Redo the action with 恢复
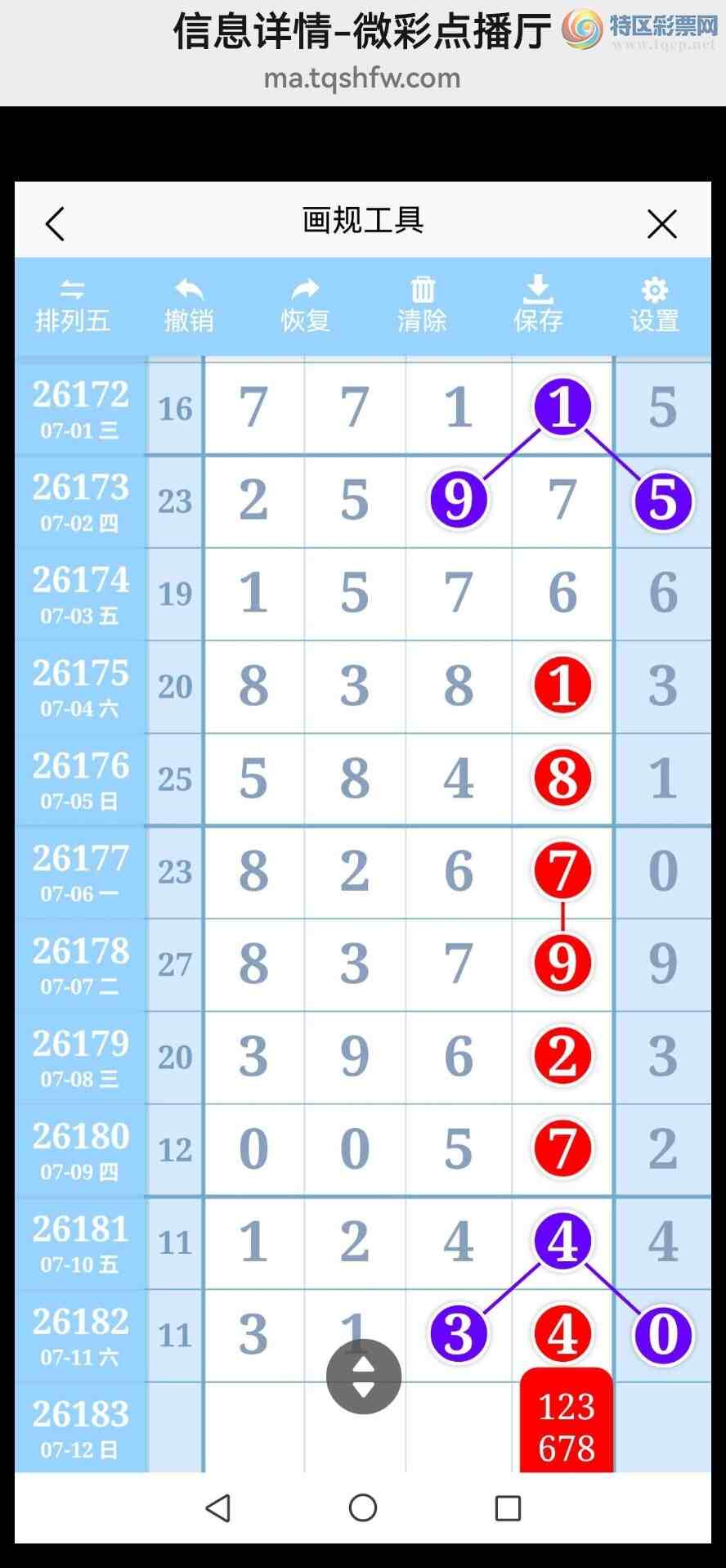The image size is (726, 1568). point(306,307)
